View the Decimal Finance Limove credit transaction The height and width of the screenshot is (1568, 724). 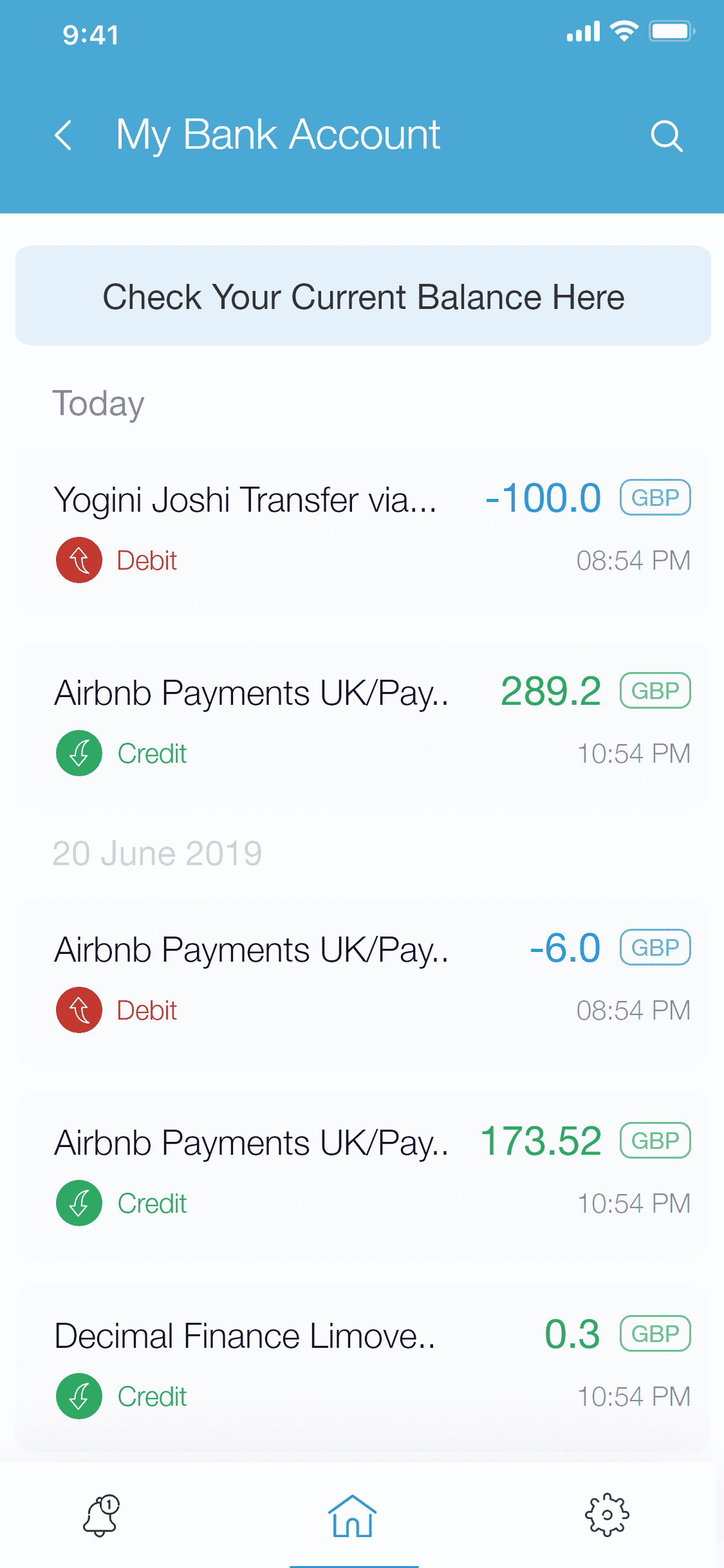click(x=363, y=1368)
